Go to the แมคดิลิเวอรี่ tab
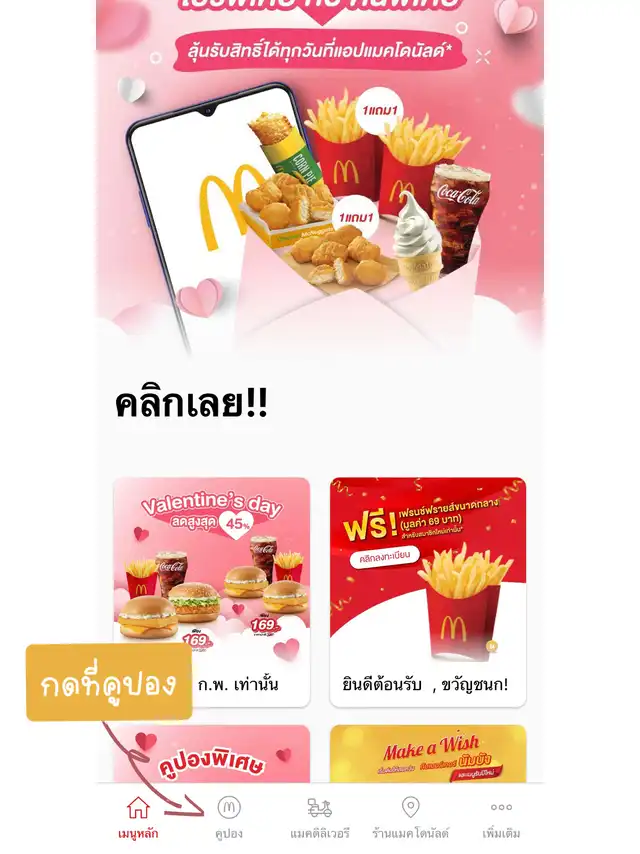 pyautogui.click(x=319, y=816)
